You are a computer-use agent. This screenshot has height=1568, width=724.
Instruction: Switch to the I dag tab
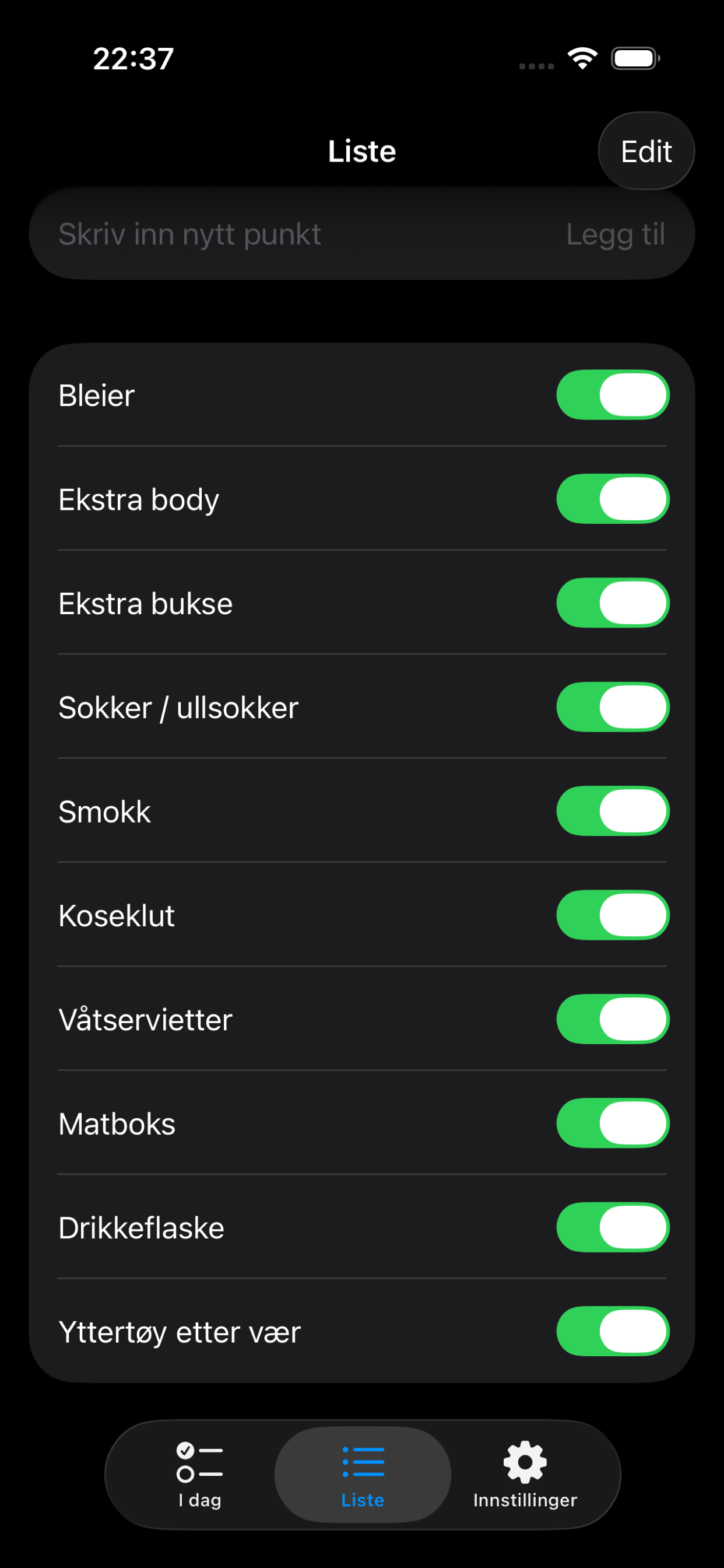tap(199, 1474)
